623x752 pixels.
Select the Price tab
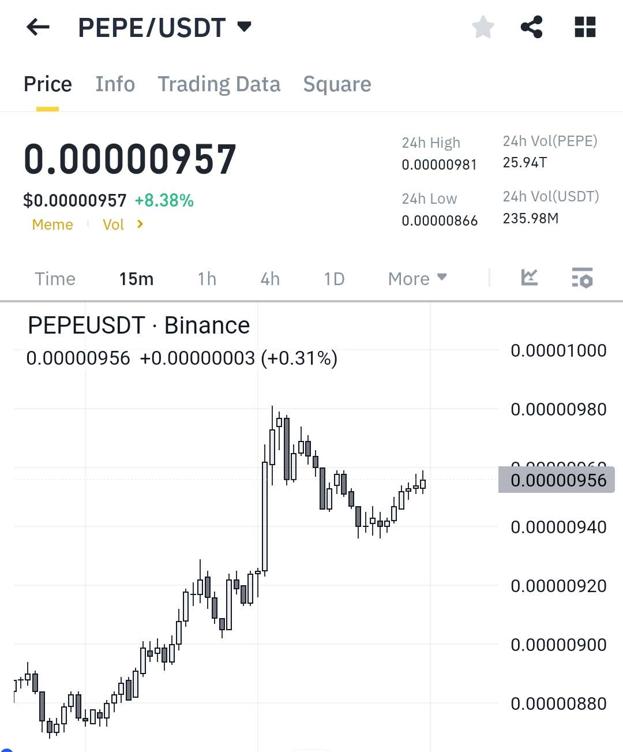(47, 84)
